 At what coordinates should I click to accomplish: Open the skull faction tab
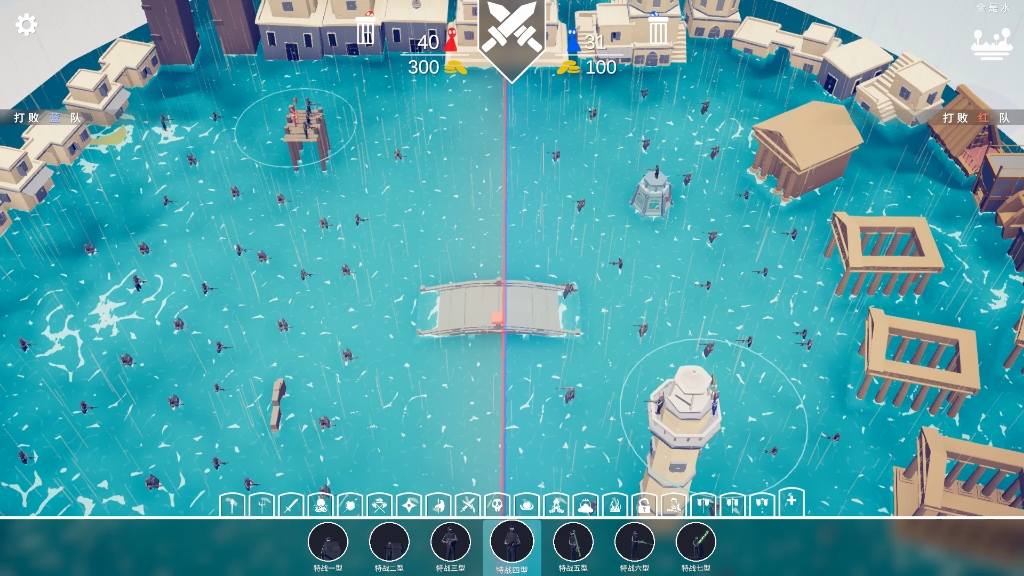coord(497,506)
